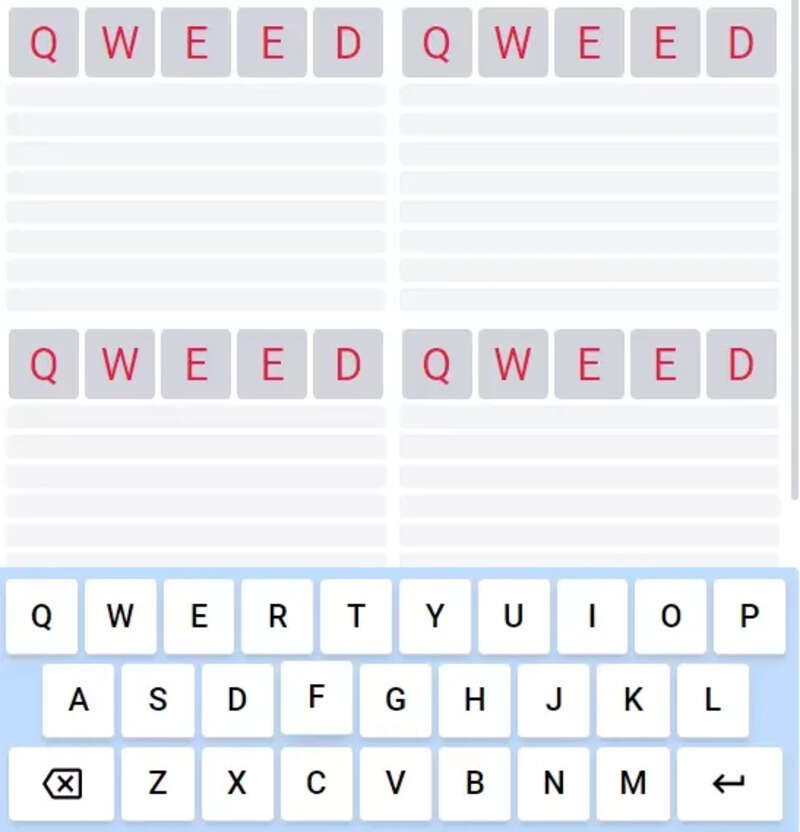Image resolution: width=800 pixels, height=832 pixels.
Task: Submit the guess with the enter key
Action: [x=729, y=784]
